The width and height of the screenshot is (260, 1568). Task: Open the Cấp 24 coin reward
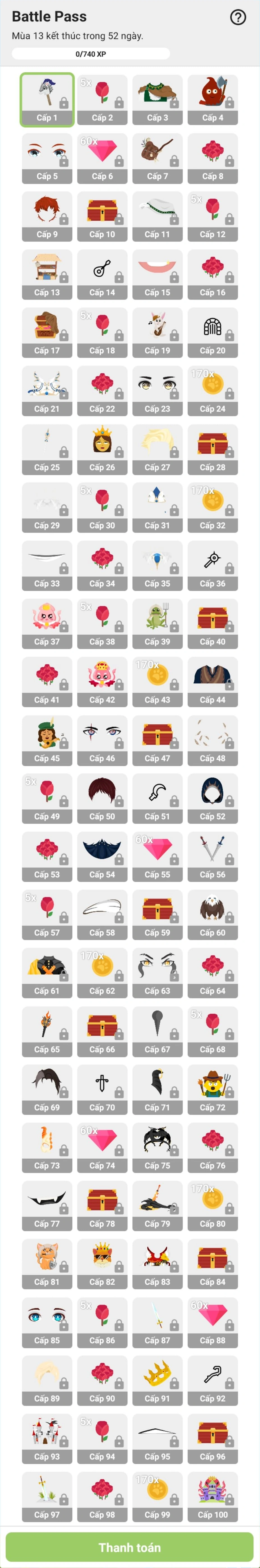click(x=213, y=391)
